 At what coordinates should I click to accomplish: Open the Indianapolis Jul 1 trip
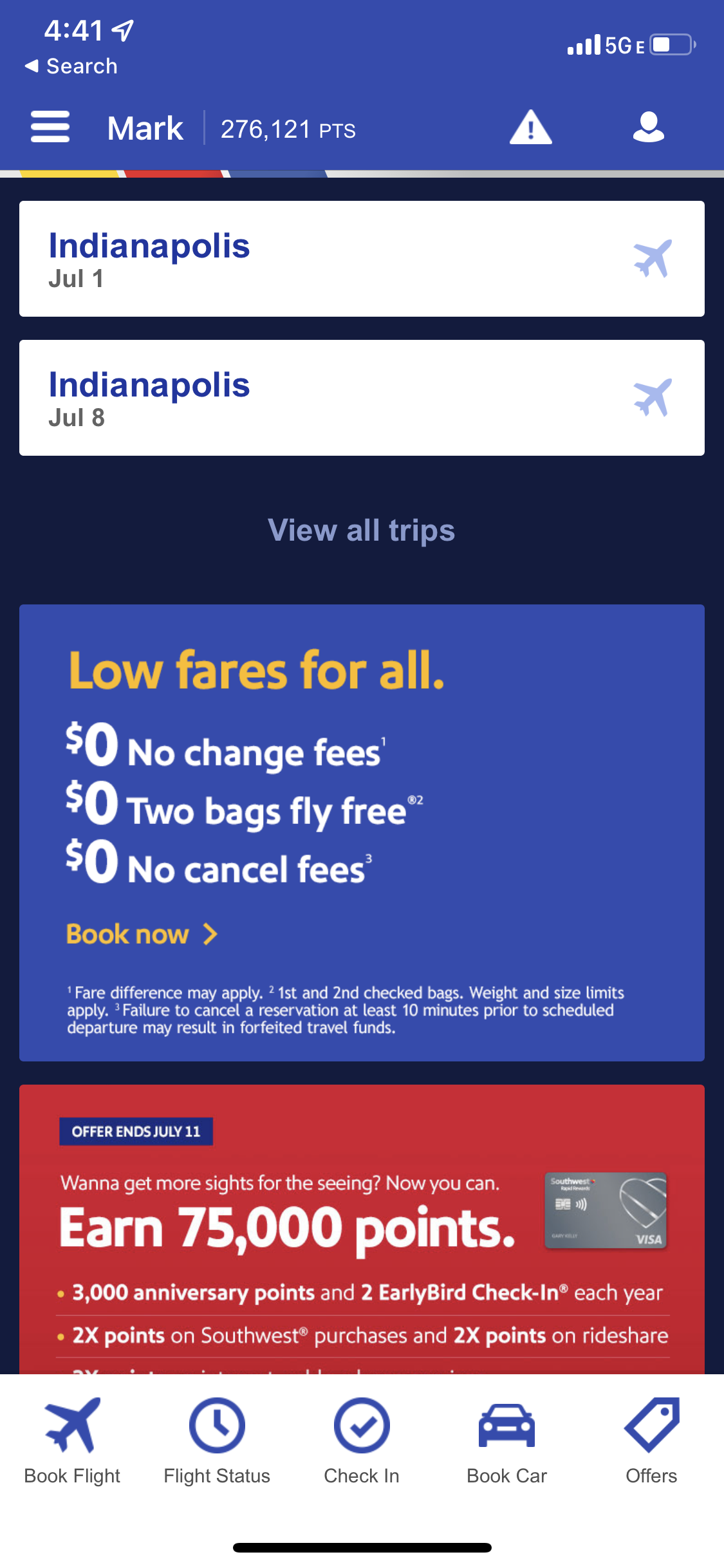(361, 259)
